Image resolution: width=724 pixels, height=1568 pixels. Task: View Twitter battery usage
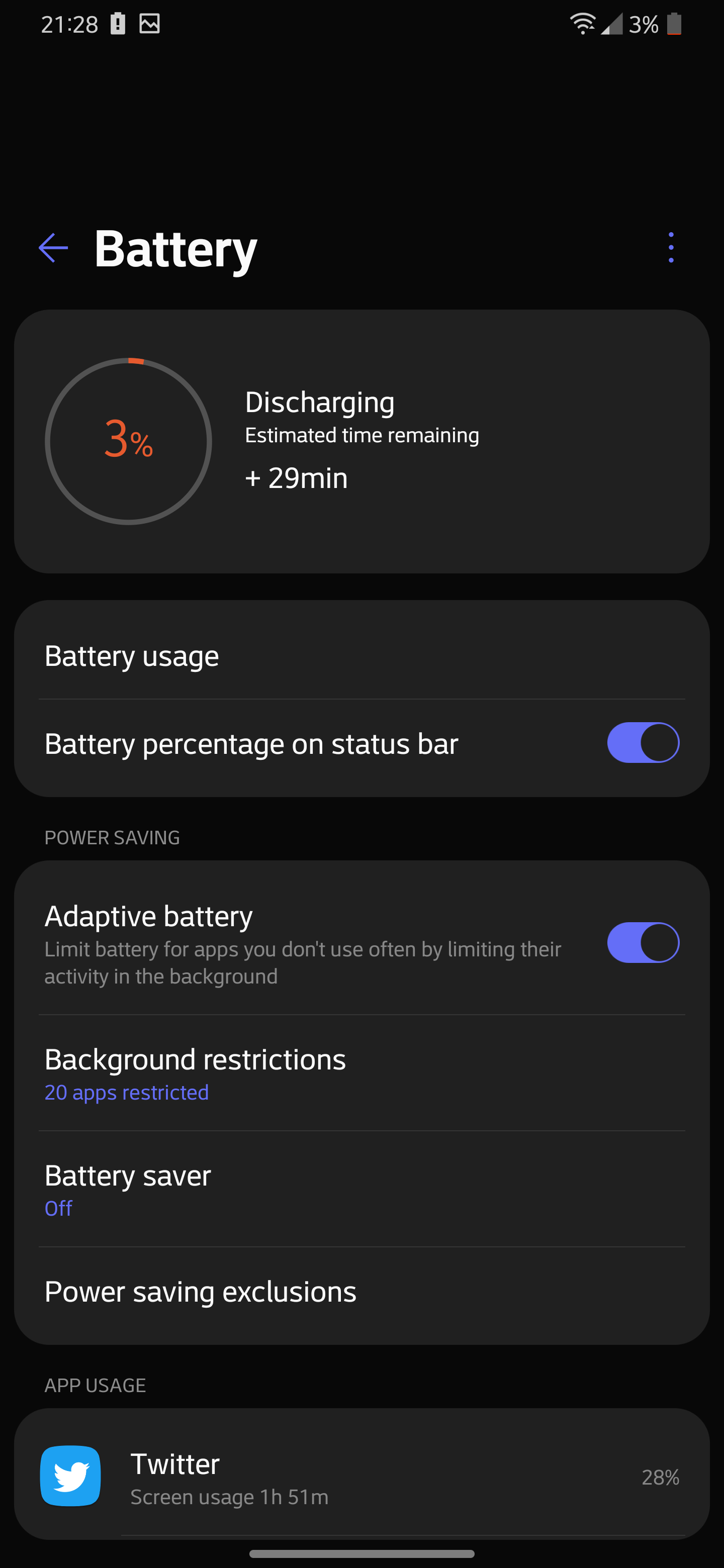pyautogui.click(x=361, y=1476)
